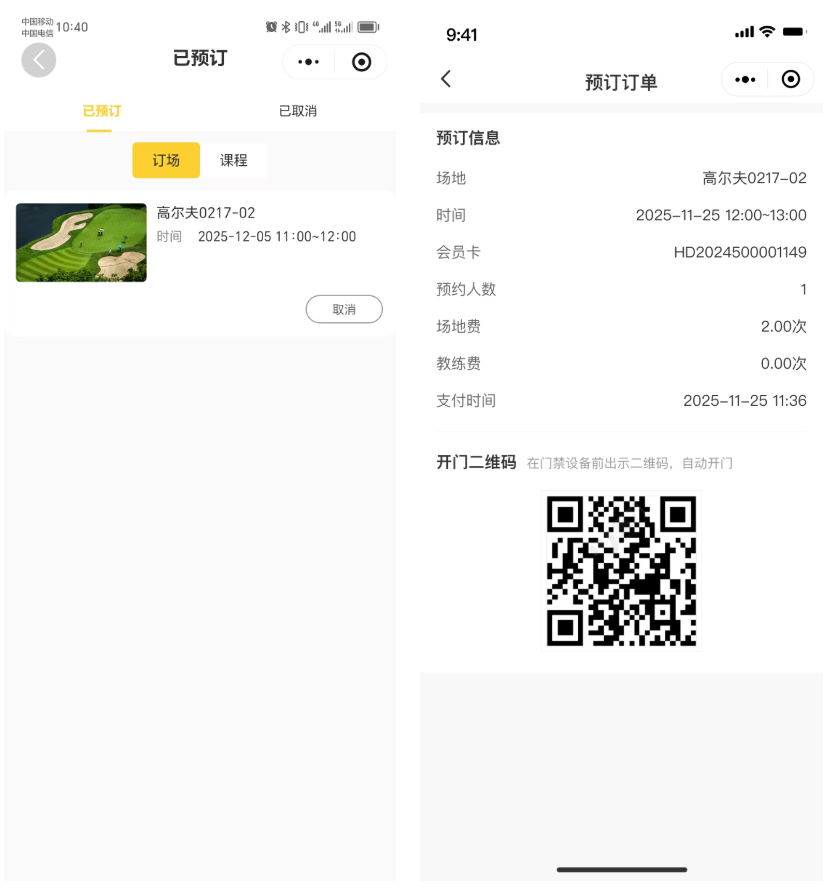Close the mini program from the 预订订单 page
Viewport: 825px width, 895px height.
tap(791, 79)
